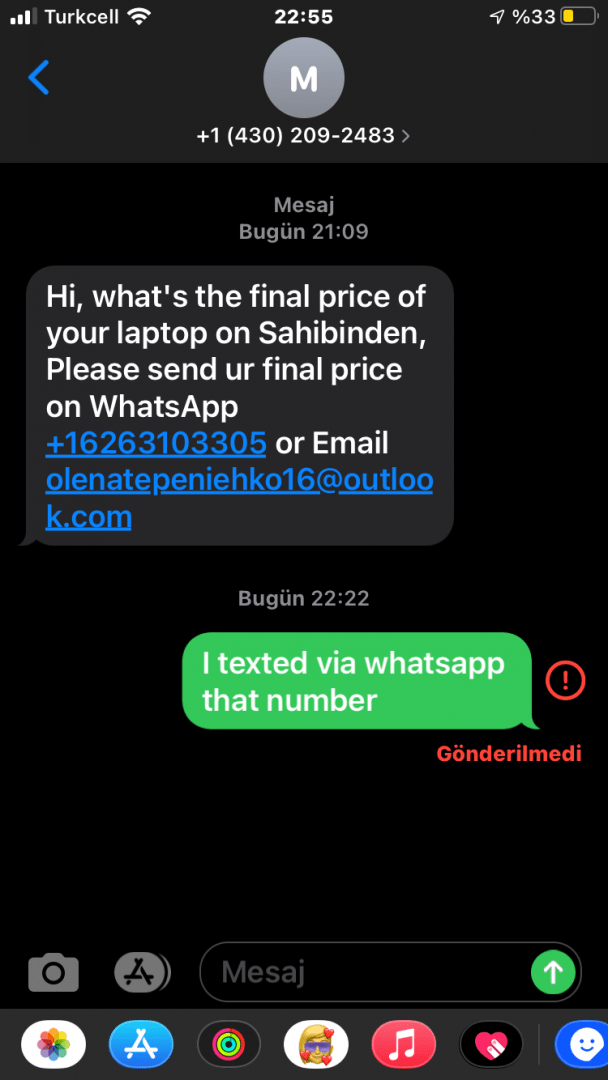Open the Digital Touch heart app
Viewport: 608px width, 1080px height.
[491, 1046]
